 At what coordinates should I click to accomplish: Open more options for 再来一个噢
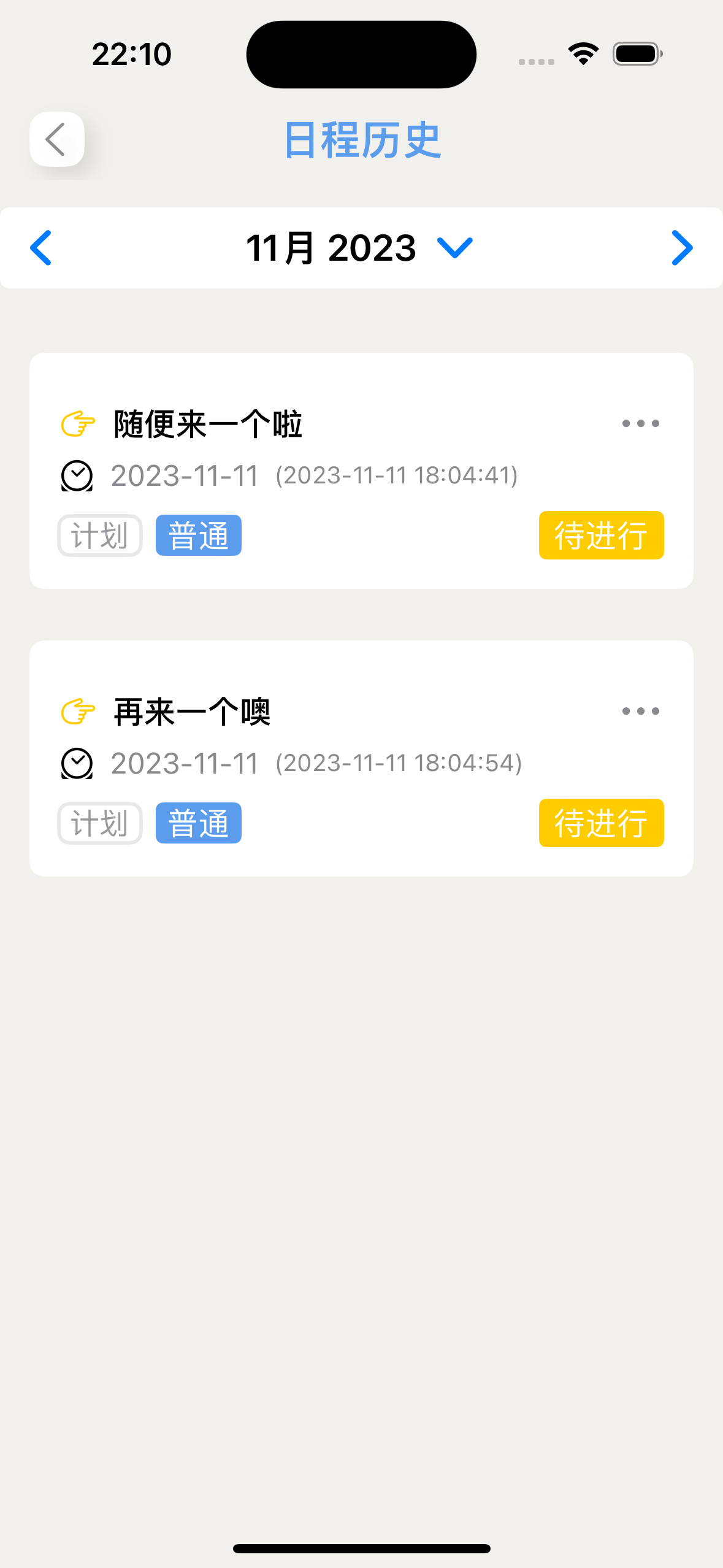tap(640, 711)
